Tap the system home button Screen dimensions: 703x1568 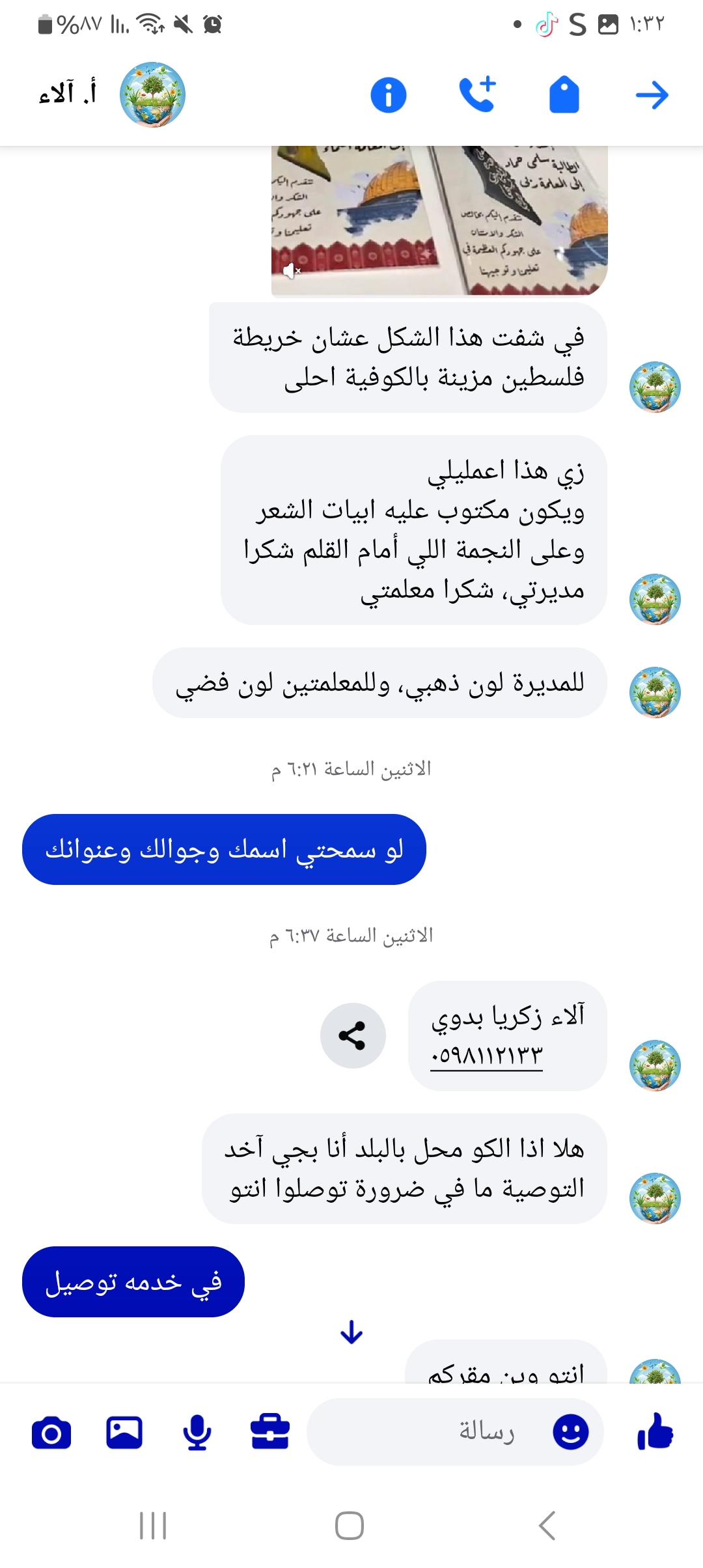(x=350, y=1526)
